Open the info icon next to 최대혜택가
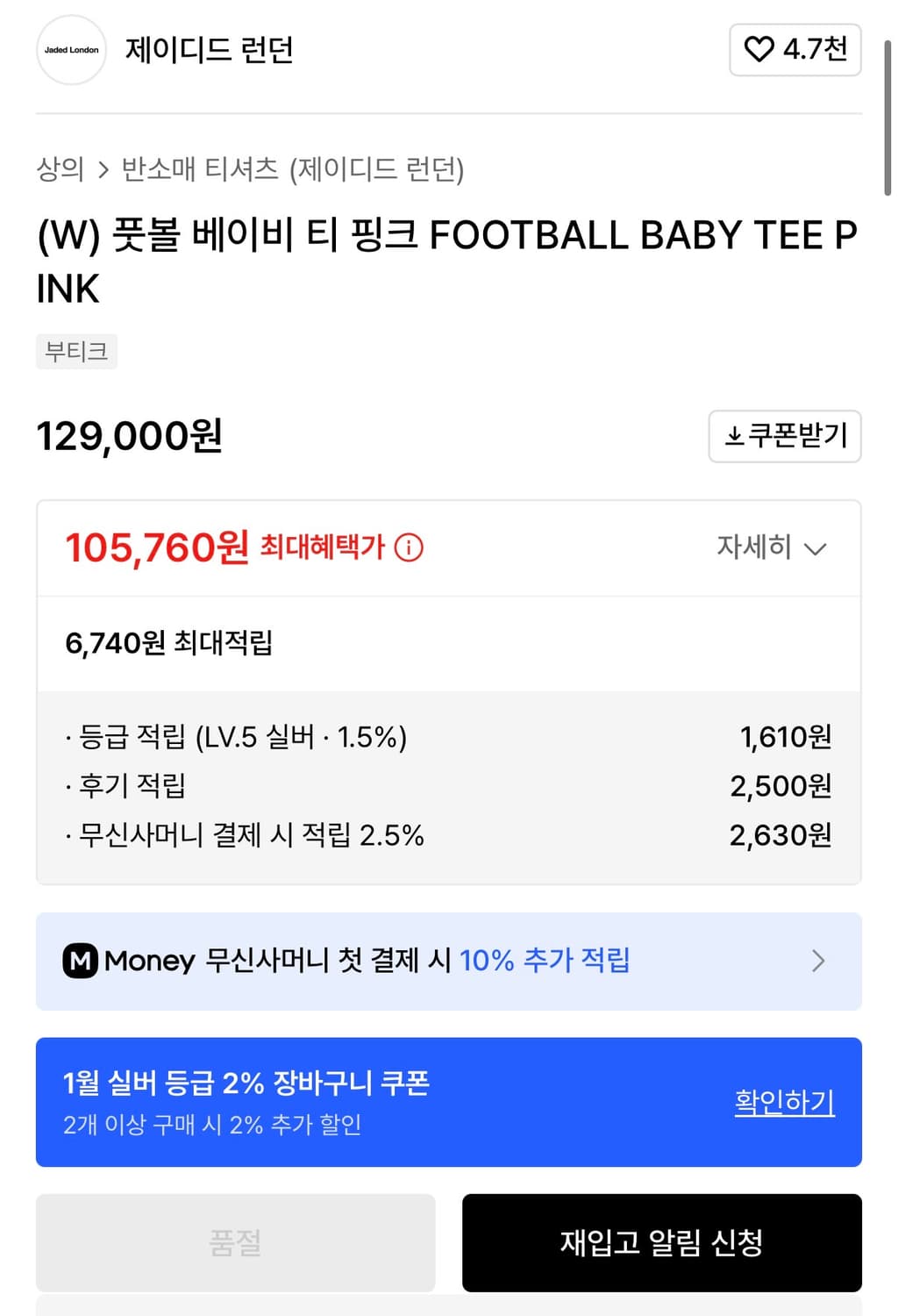Image resolution: width=898 pixels, height=1316 pixels. pos(407,548)
